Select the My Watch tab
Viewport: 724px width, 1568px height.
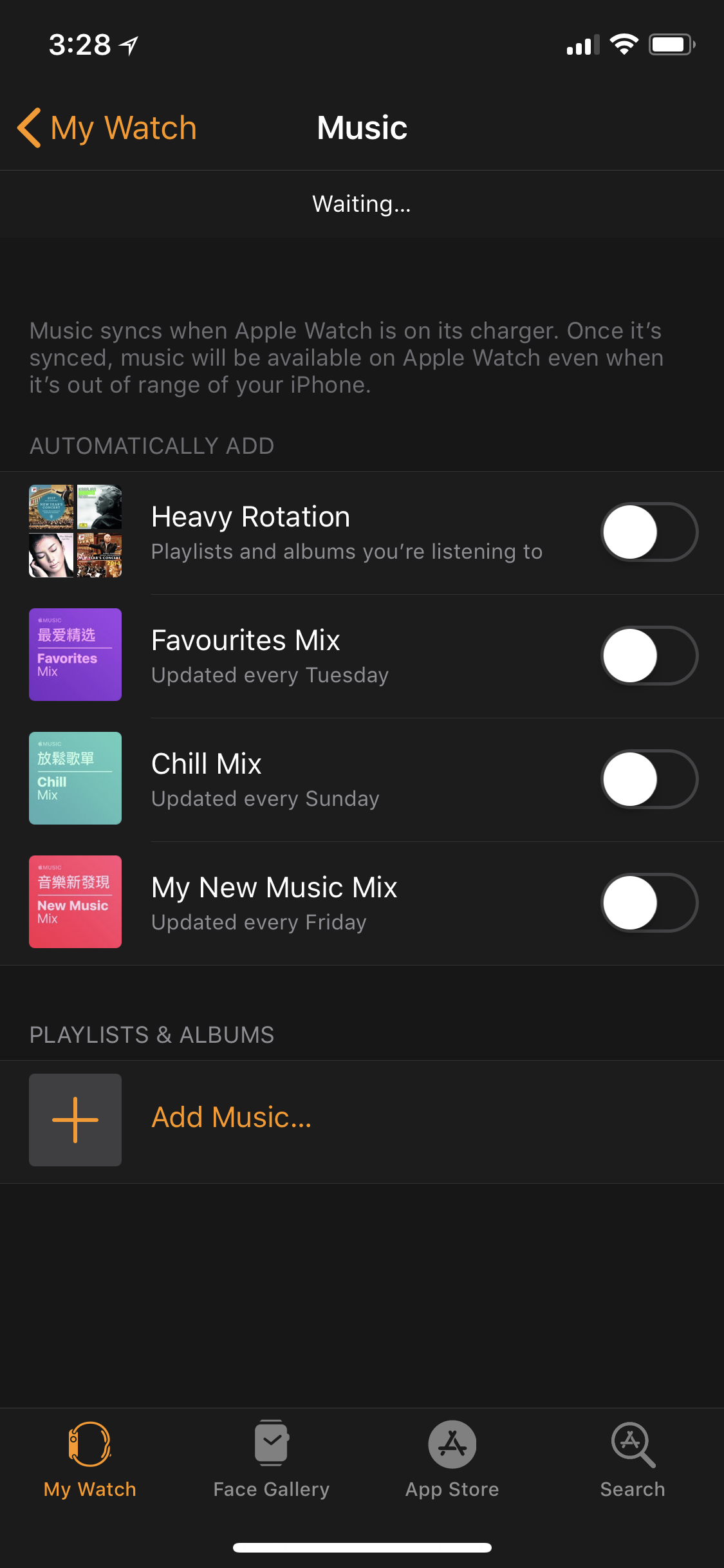click(x=90, y=1460)
